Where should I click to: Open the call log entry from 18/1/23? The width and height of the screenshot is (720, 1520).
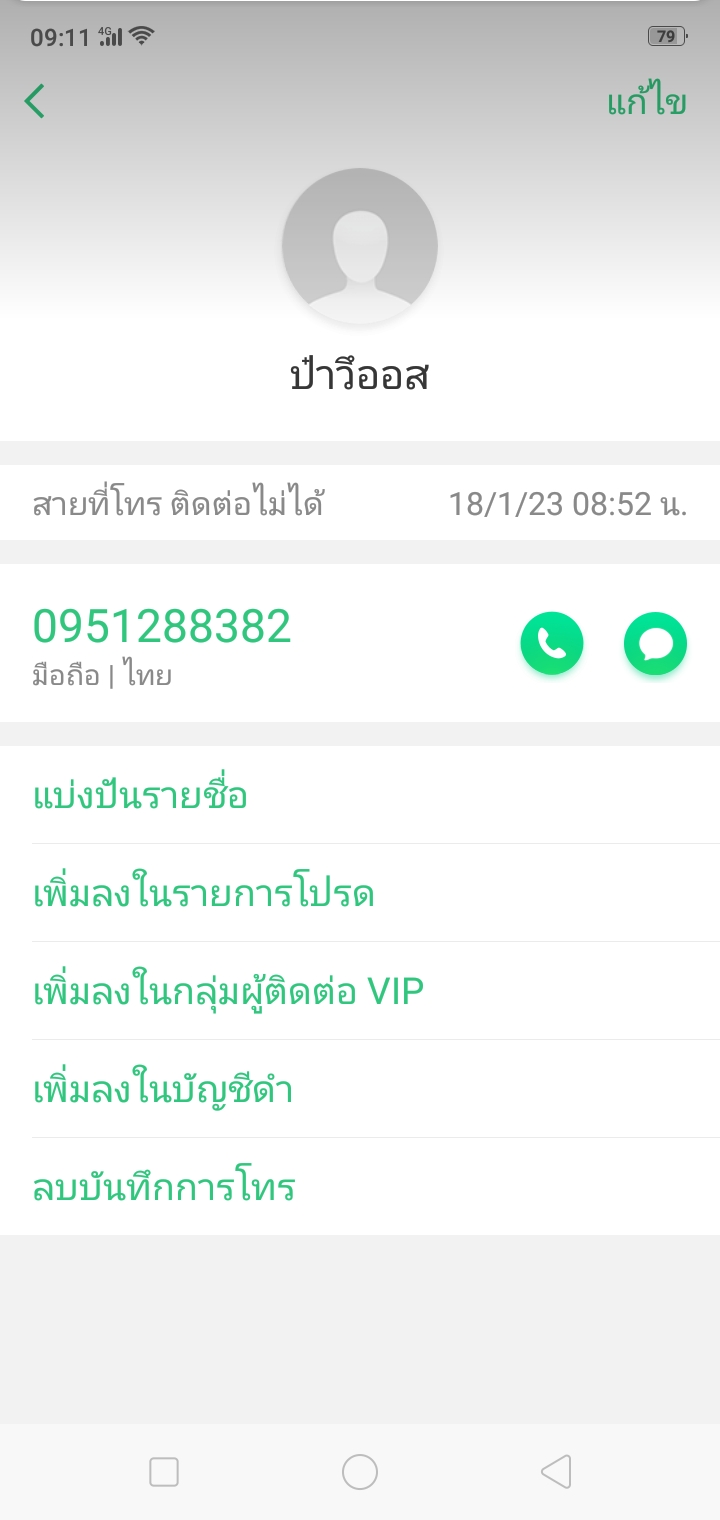[x=360, y=503]
